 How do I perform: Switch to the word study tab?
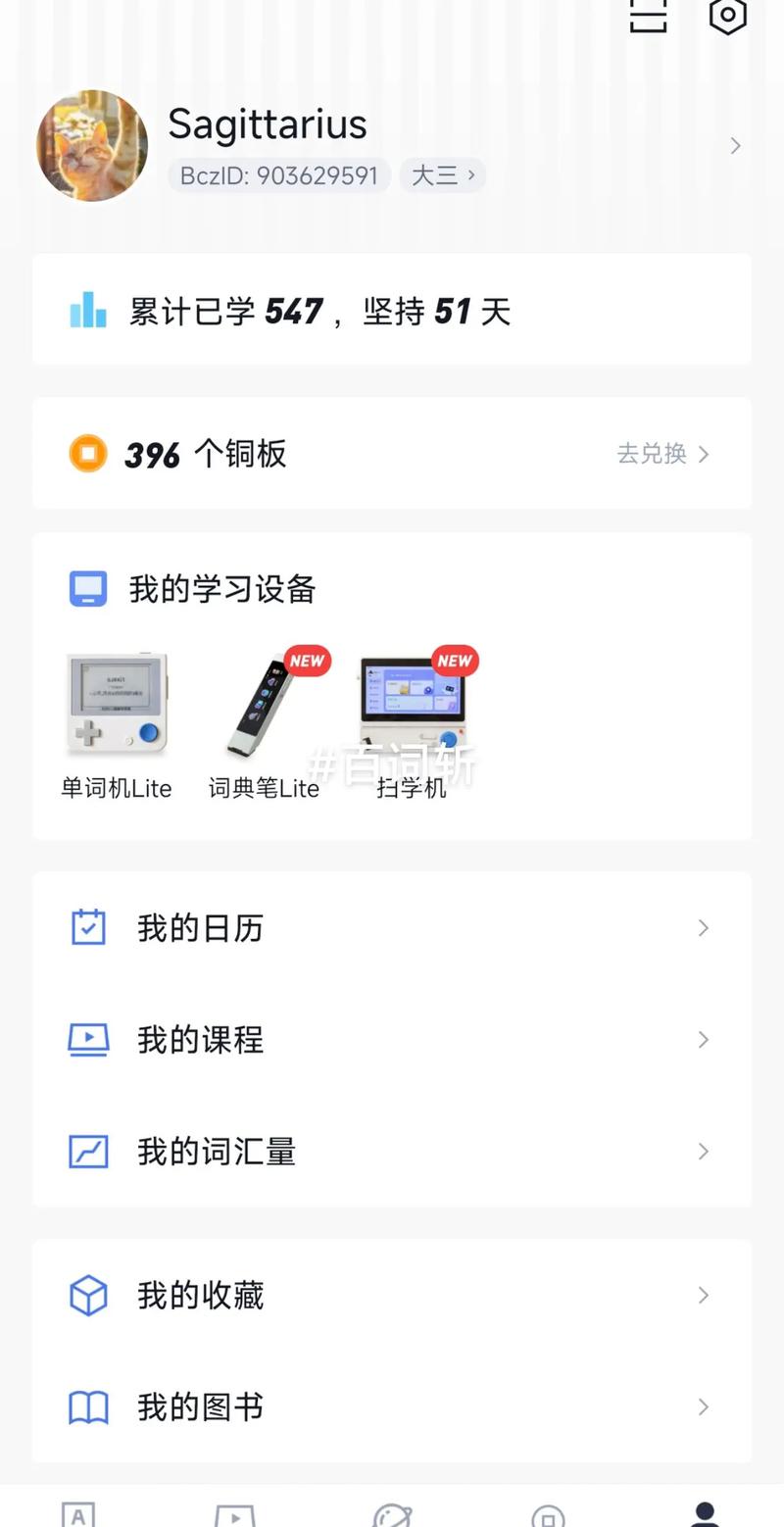click(x=78, y=1512)
